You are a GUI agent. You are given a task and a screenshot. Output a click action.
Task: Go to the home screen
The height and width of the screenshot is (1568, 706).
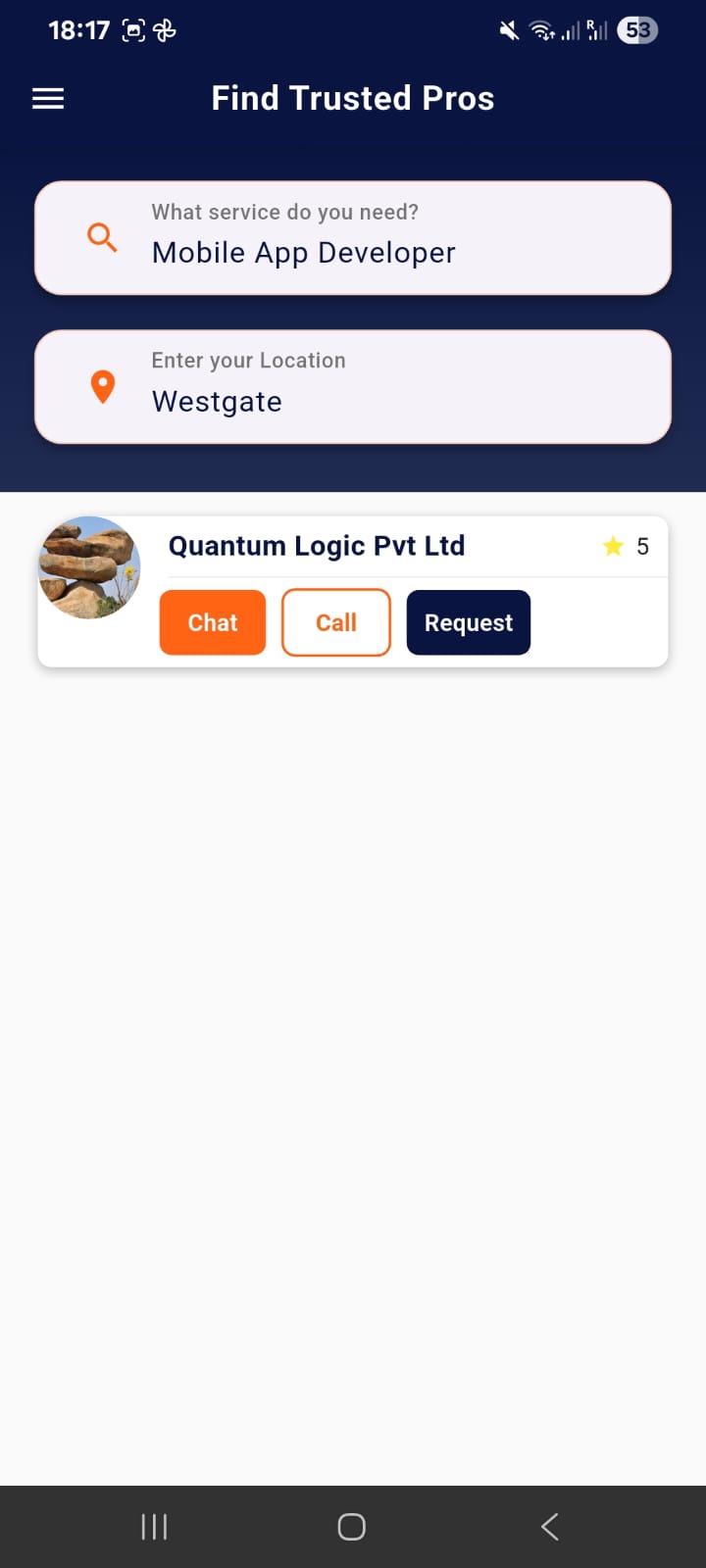pyautogui.click(x=352, y=1526)
